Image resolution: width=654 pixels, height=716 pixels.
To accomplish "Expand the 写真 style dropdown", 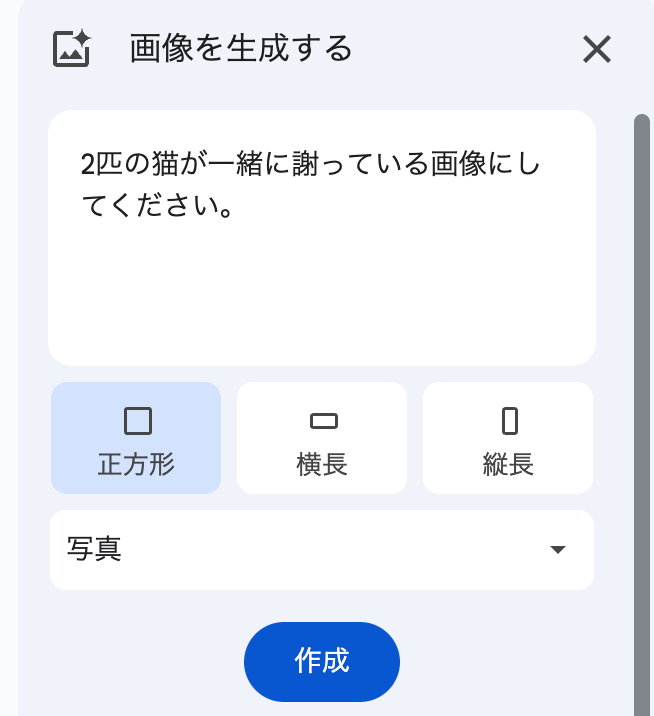I will coord(321,550).
